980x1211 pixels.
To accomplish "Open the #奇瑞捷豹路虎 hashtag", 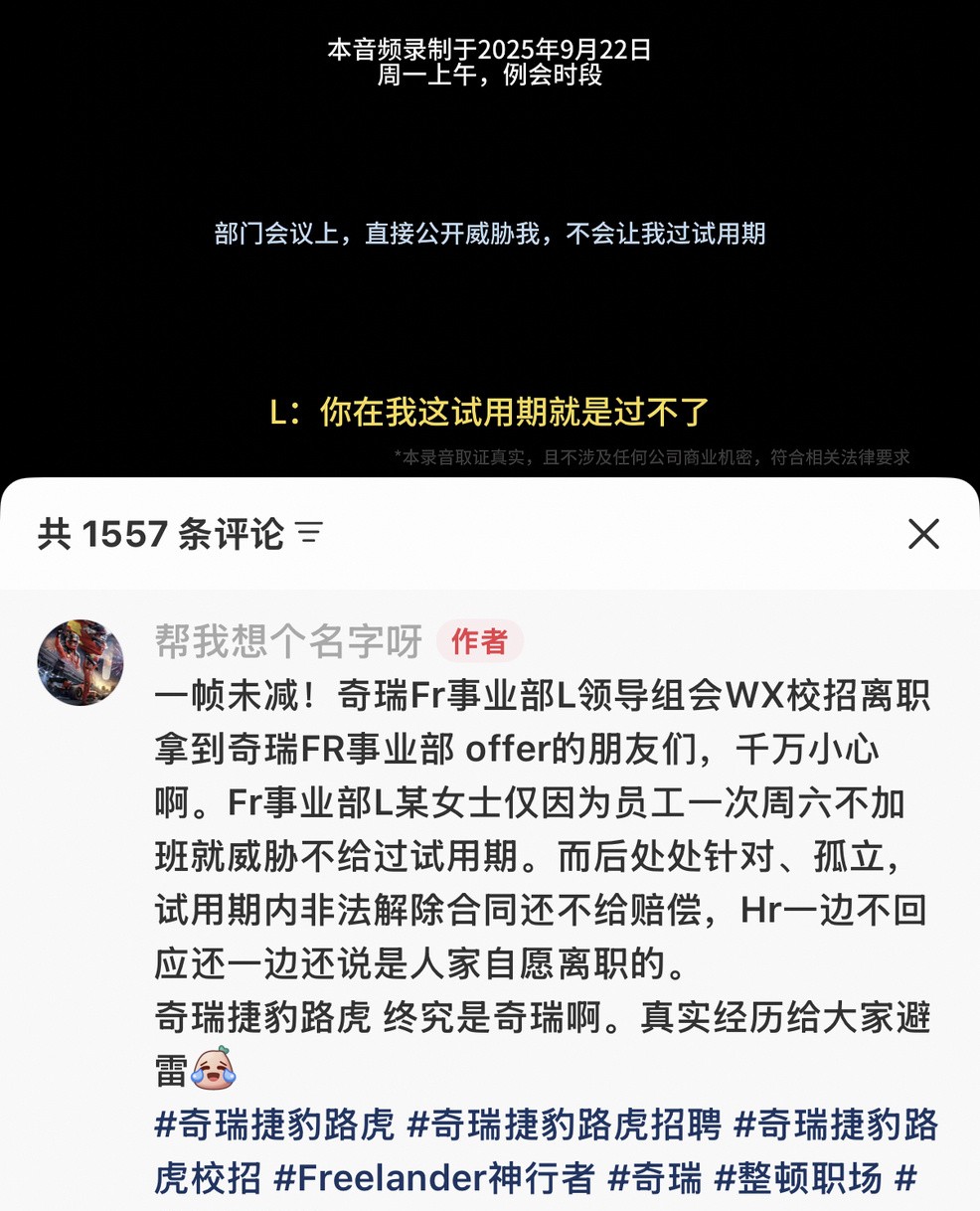I will pos(274,1124).
